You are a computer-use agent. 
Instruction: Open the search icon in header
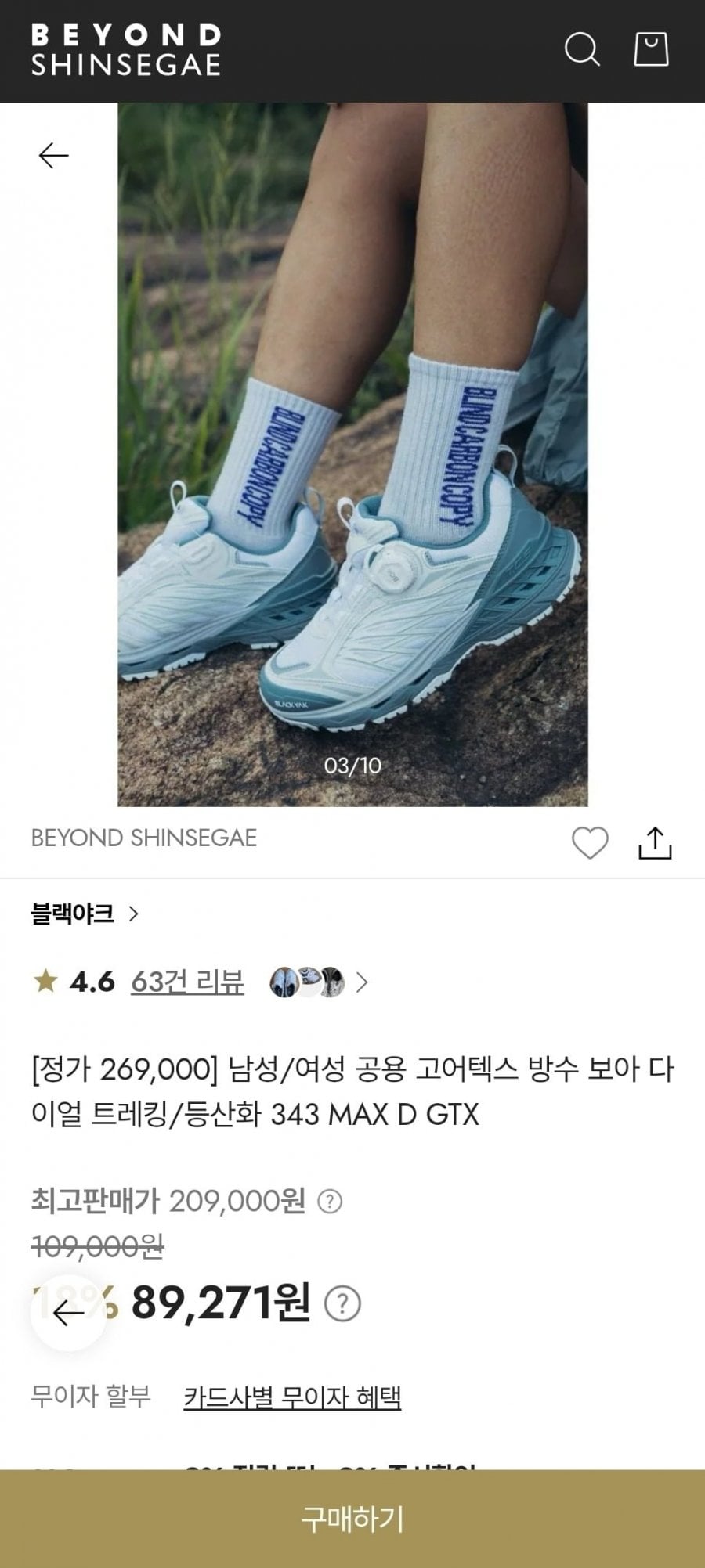click(x=582, y=51)
